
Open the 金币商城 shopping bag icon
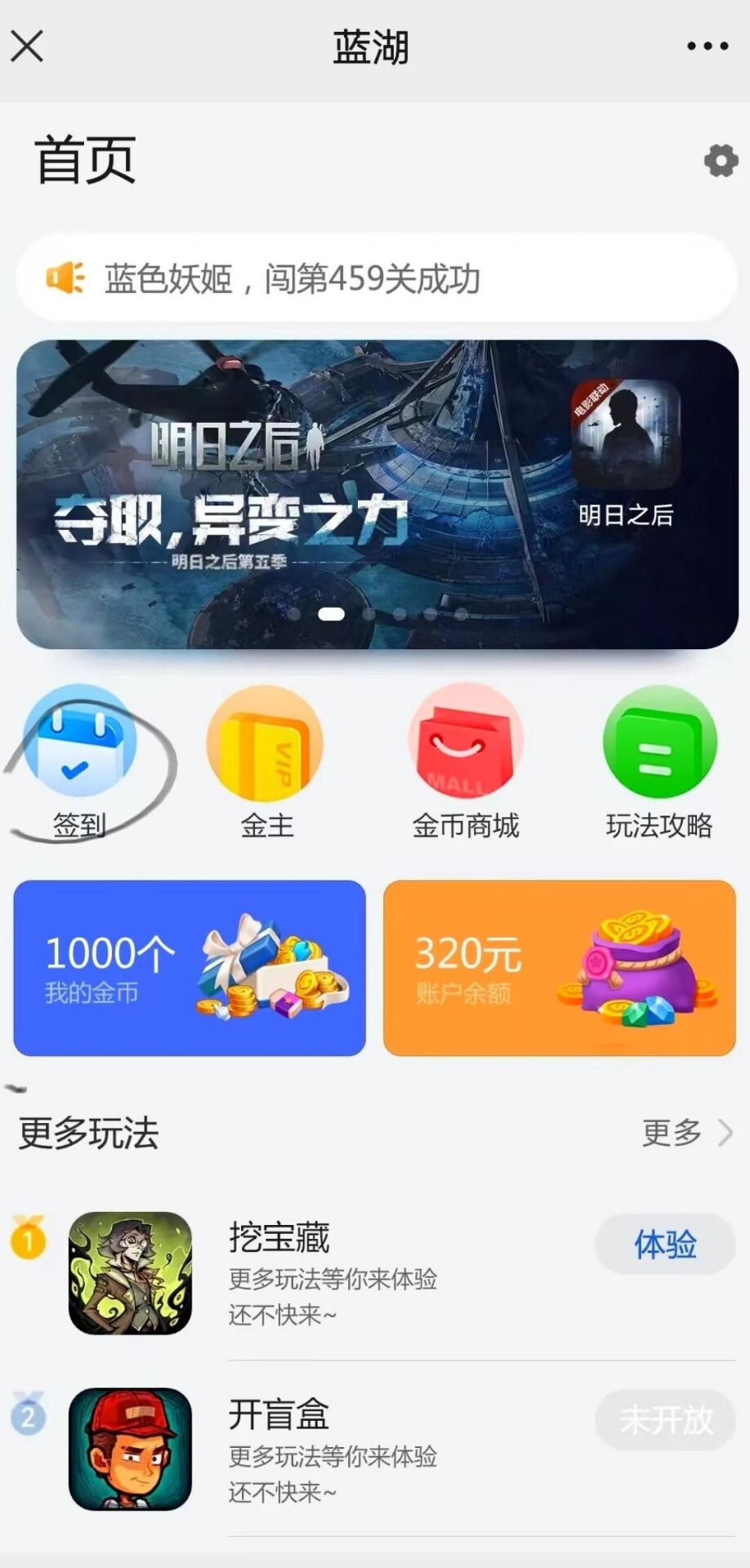coord(466,743)
